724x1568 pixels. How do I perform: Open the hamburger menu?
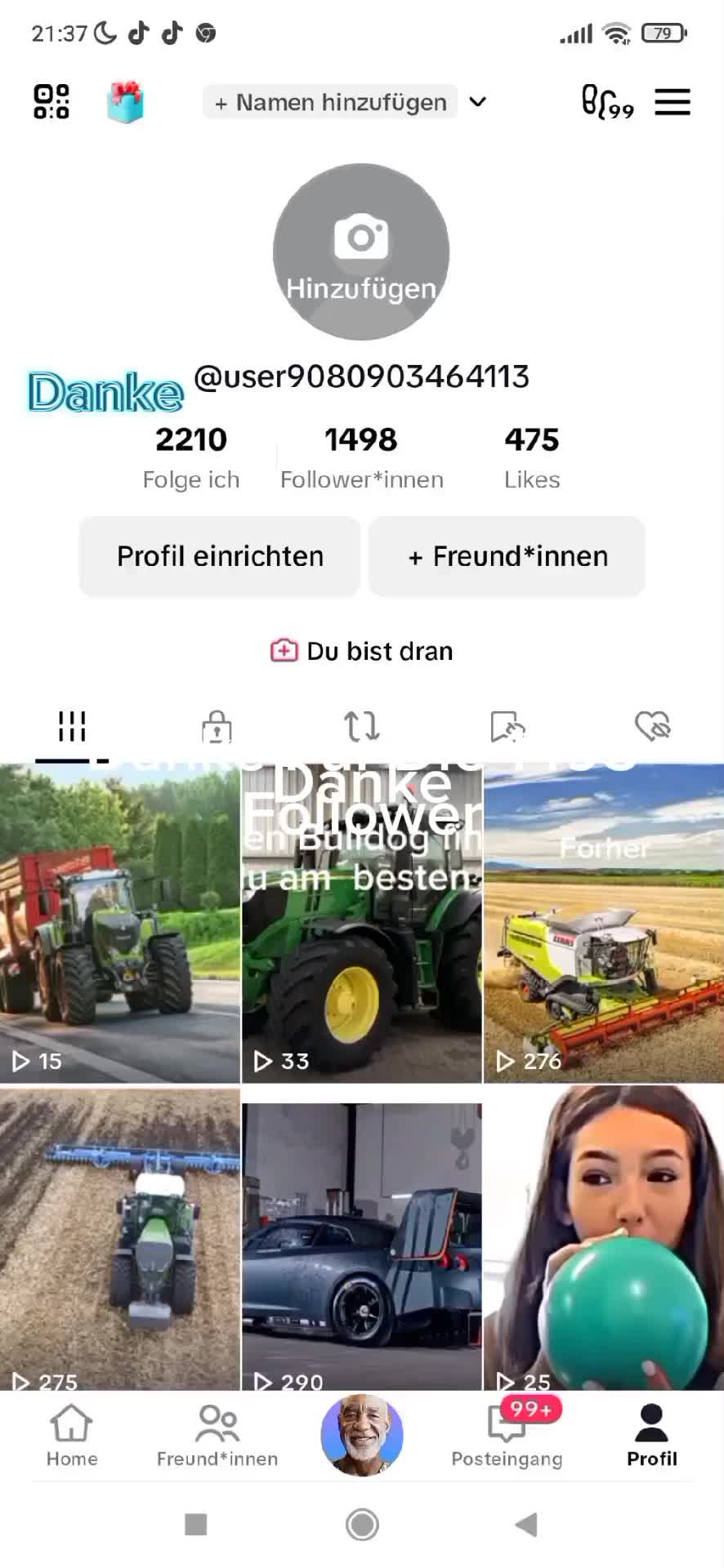[673, 102]
